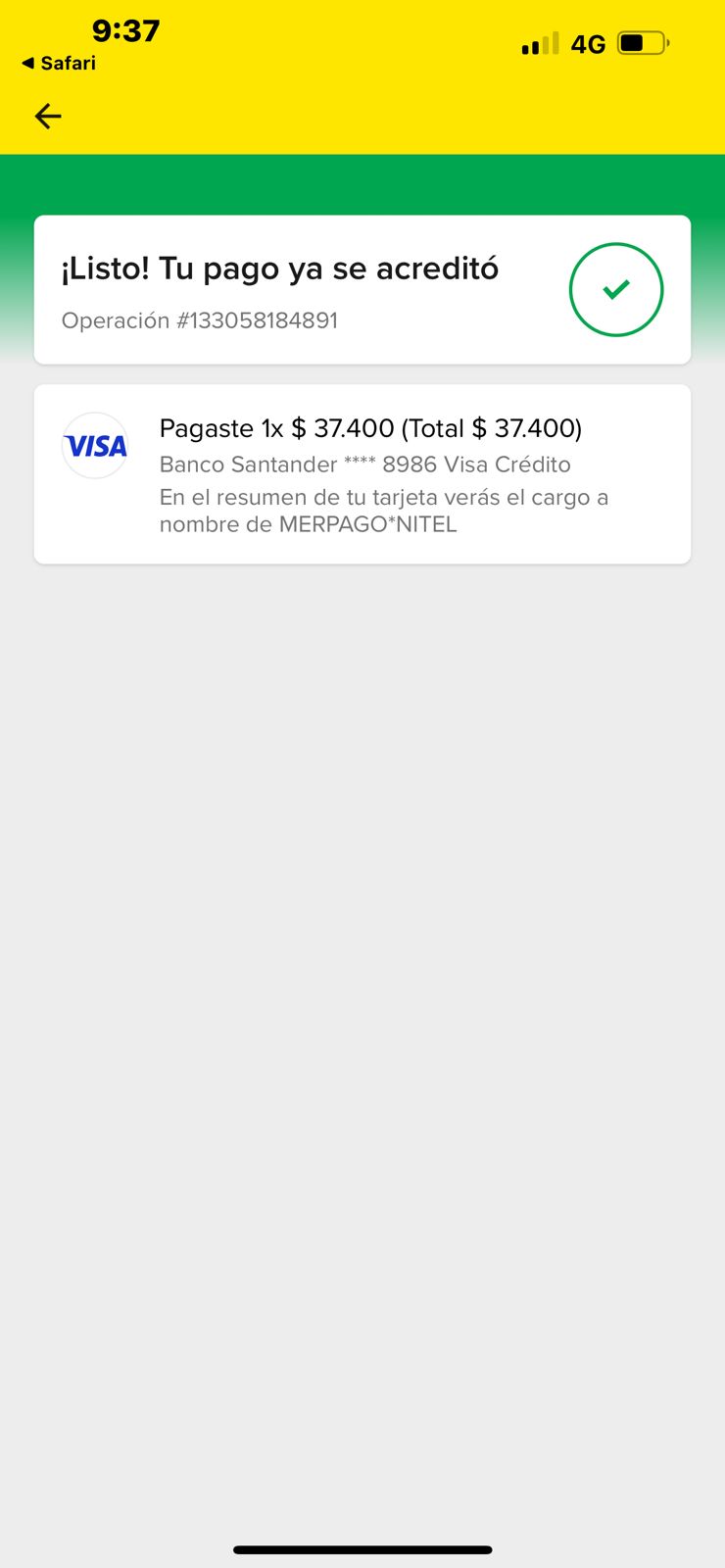Go back with the arrow icon
Viewport: 725px width, 1568px height.
click(x=48, y=117)
